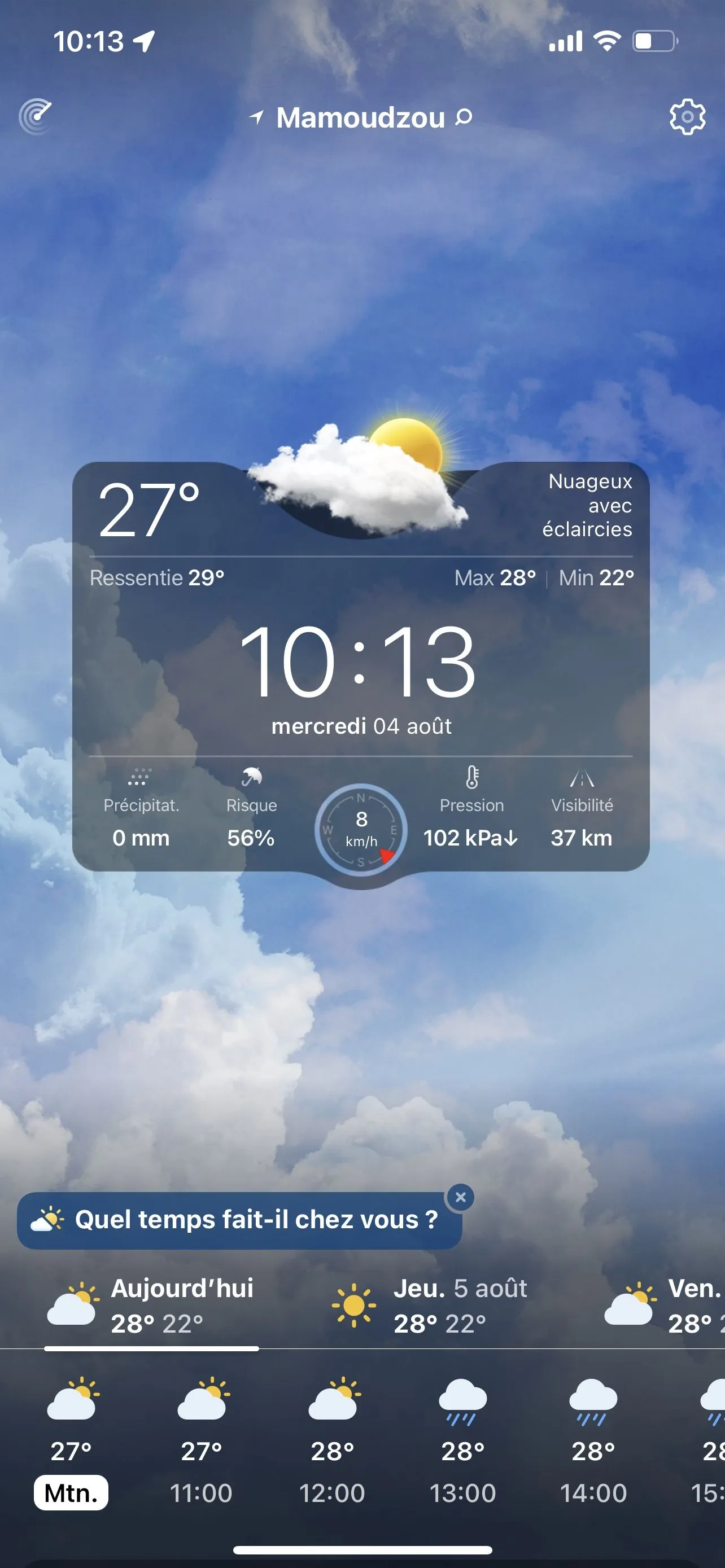Open 'Quel temps fait-il chez vous ?' banner
This screenshot has width=725, height=1568.
[239, 1220]
